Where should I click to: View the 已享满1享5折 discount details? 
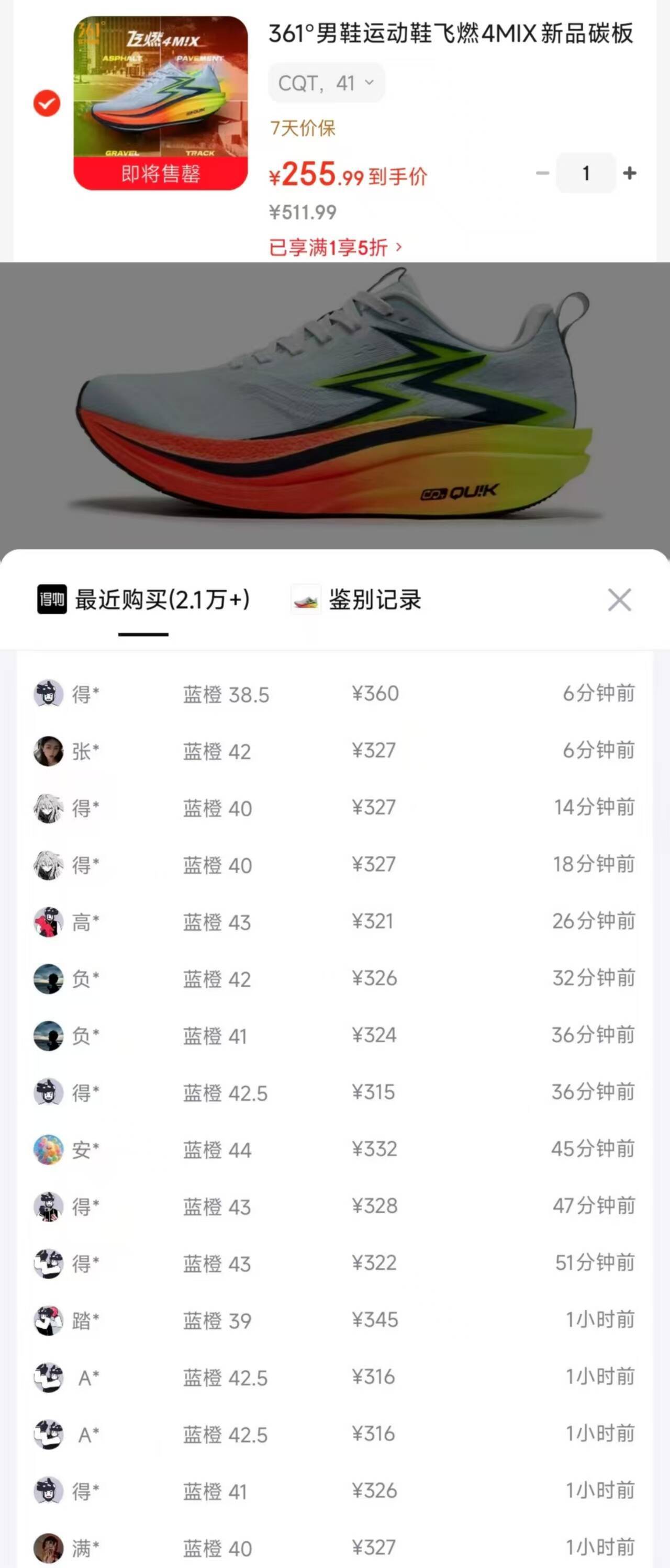(x=336, y=248)
